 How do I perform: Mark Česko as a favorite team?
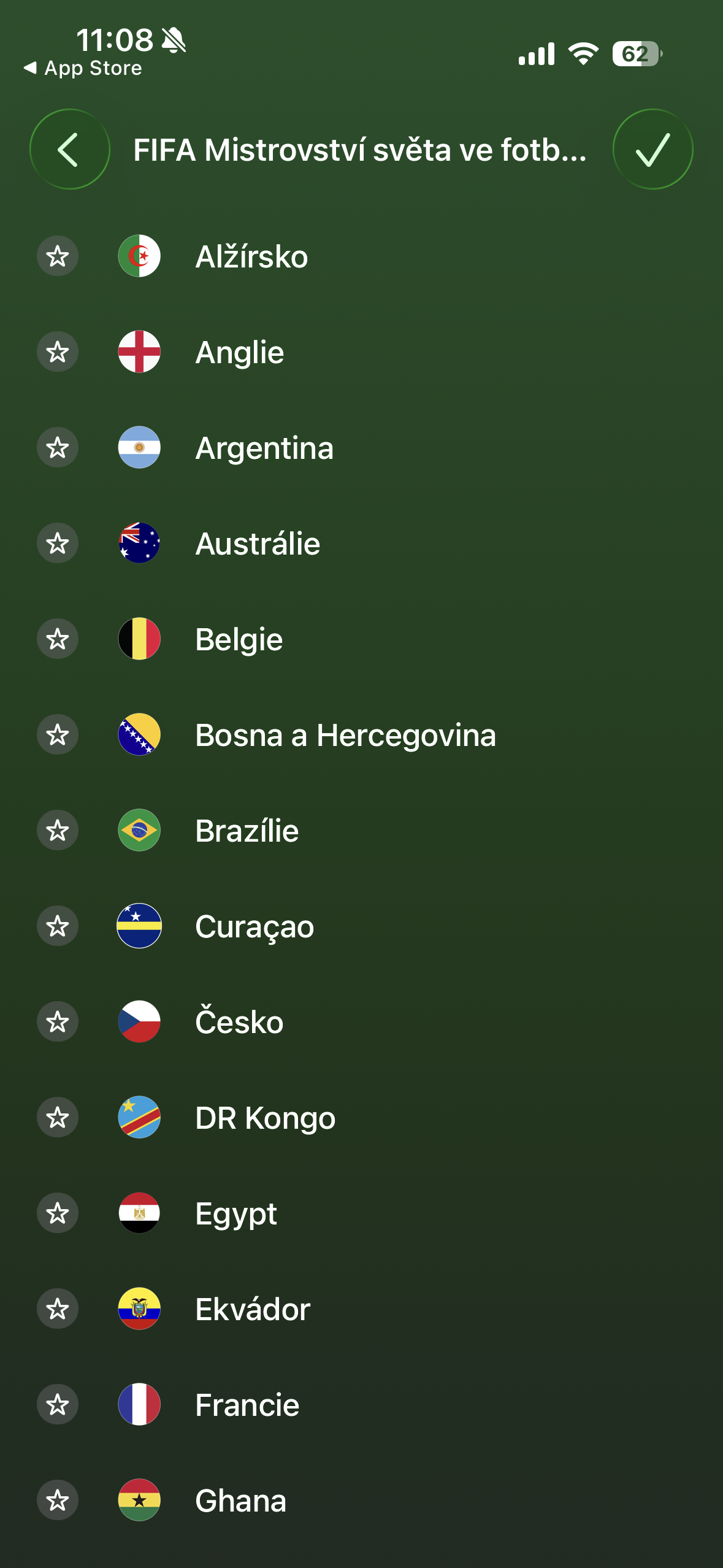coord(58,1022)
